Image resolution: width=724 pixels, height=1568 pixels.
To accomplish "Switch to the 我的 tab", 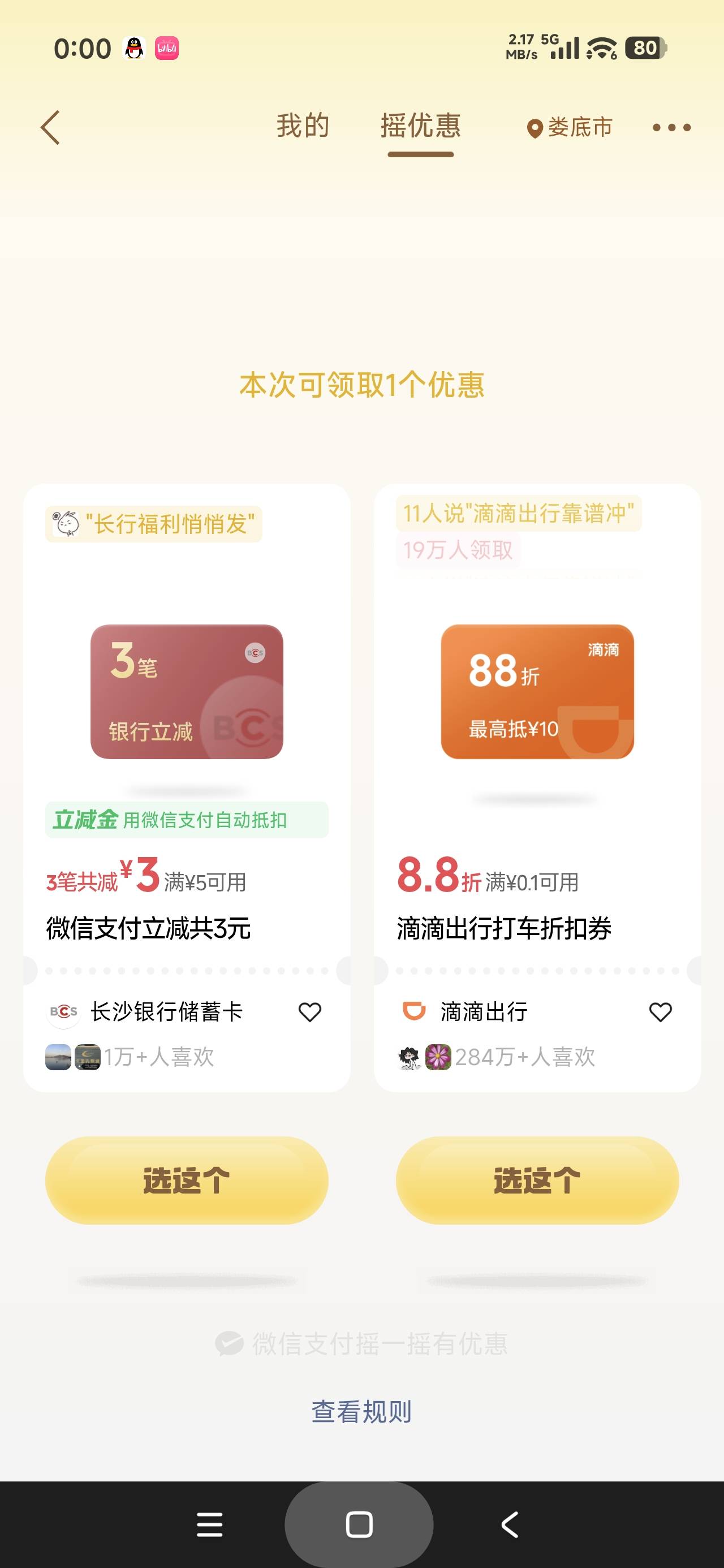I will 303,126.
